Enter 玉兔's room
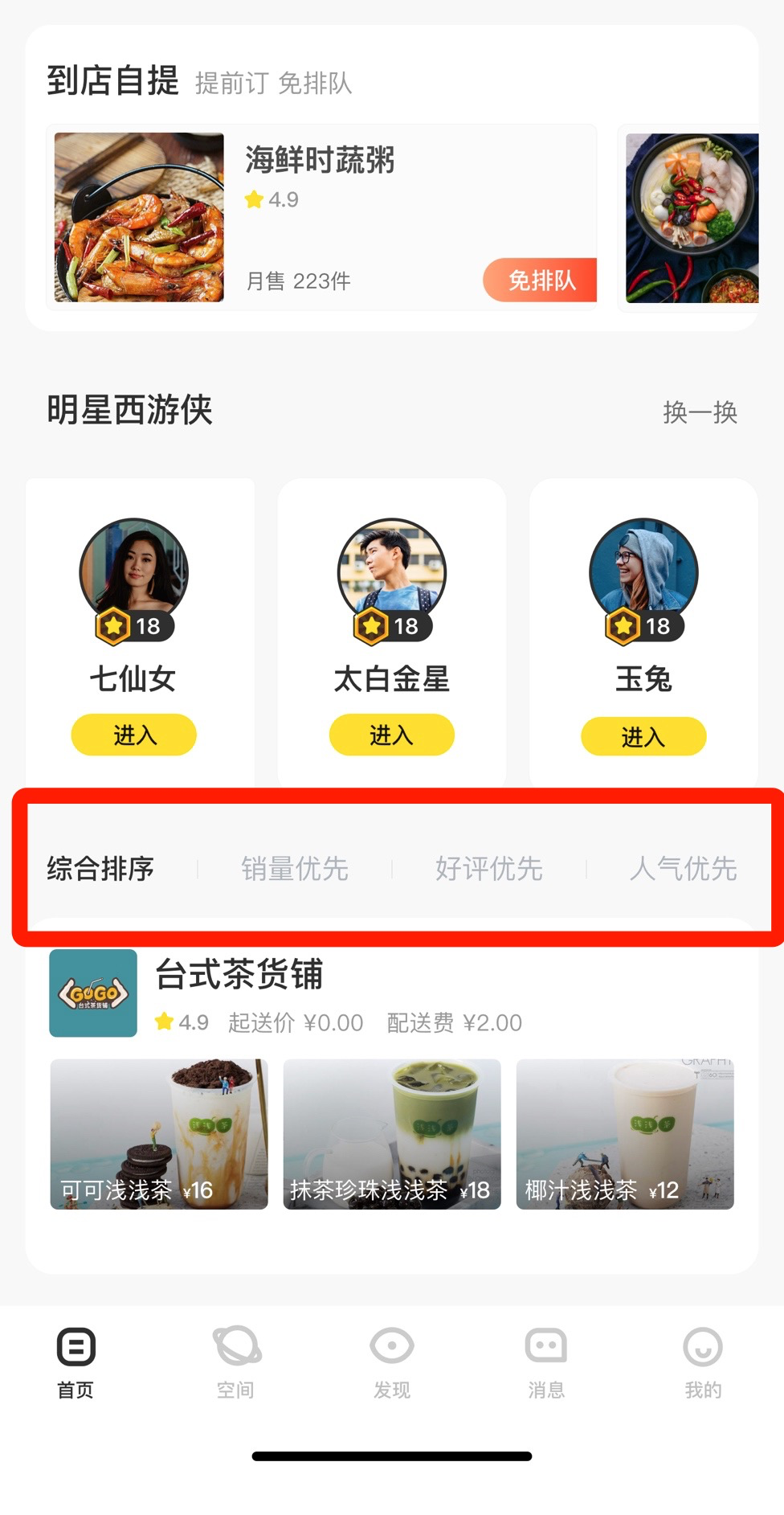This screenshot has width=784, height=1515. 643,736
